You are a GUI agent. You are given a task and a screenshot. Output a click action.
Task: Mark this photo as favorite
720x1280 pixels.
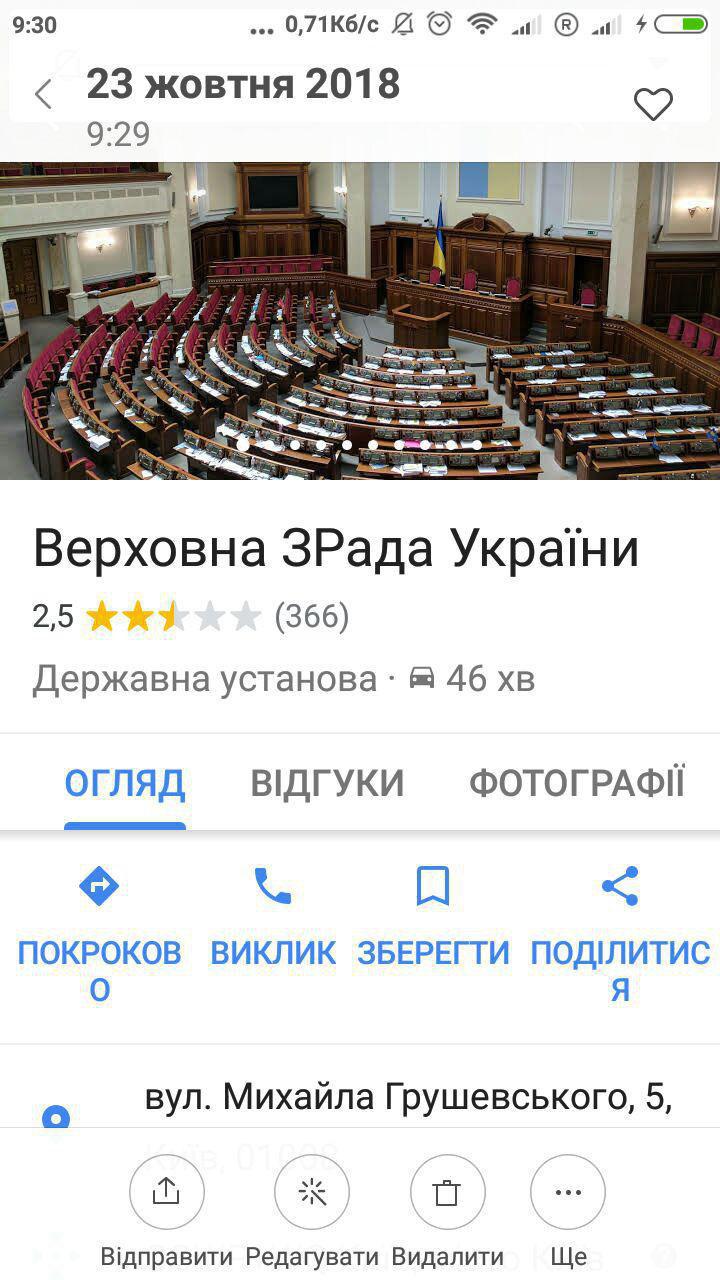click(x=653, y=104)
